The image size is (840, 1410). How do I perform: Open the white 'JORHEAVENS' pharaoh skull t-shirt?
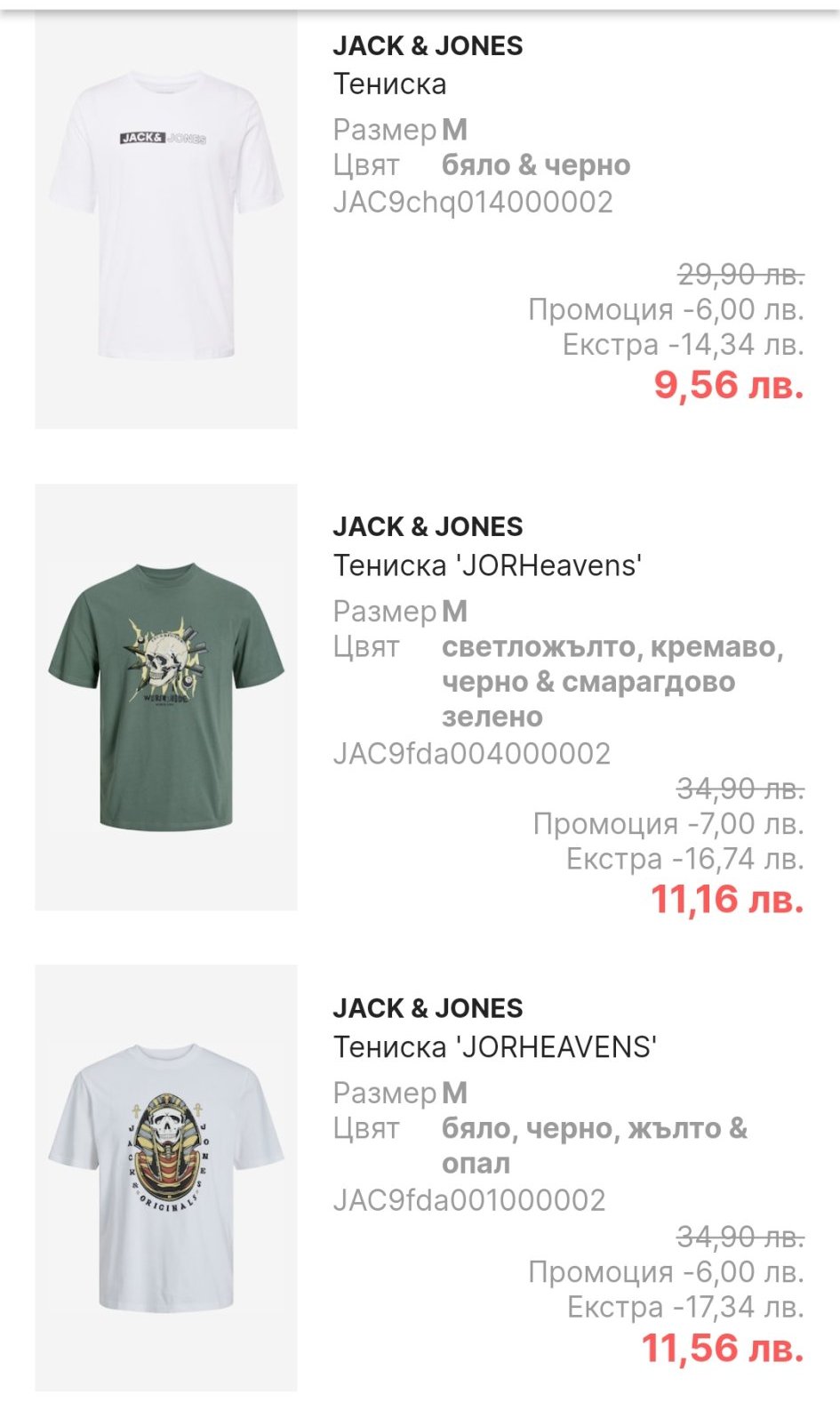click(166, 1176)
